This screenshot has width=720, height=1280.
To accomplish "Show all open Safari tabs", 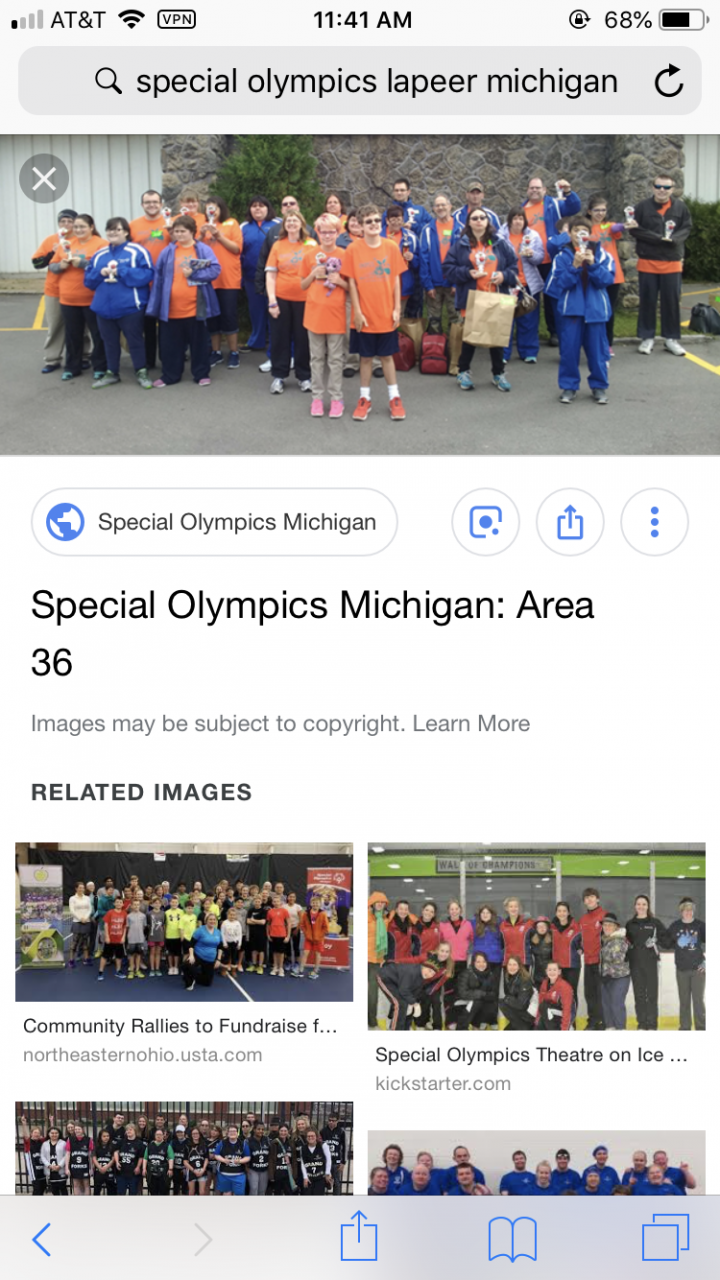I will [x=665, y=1238].
